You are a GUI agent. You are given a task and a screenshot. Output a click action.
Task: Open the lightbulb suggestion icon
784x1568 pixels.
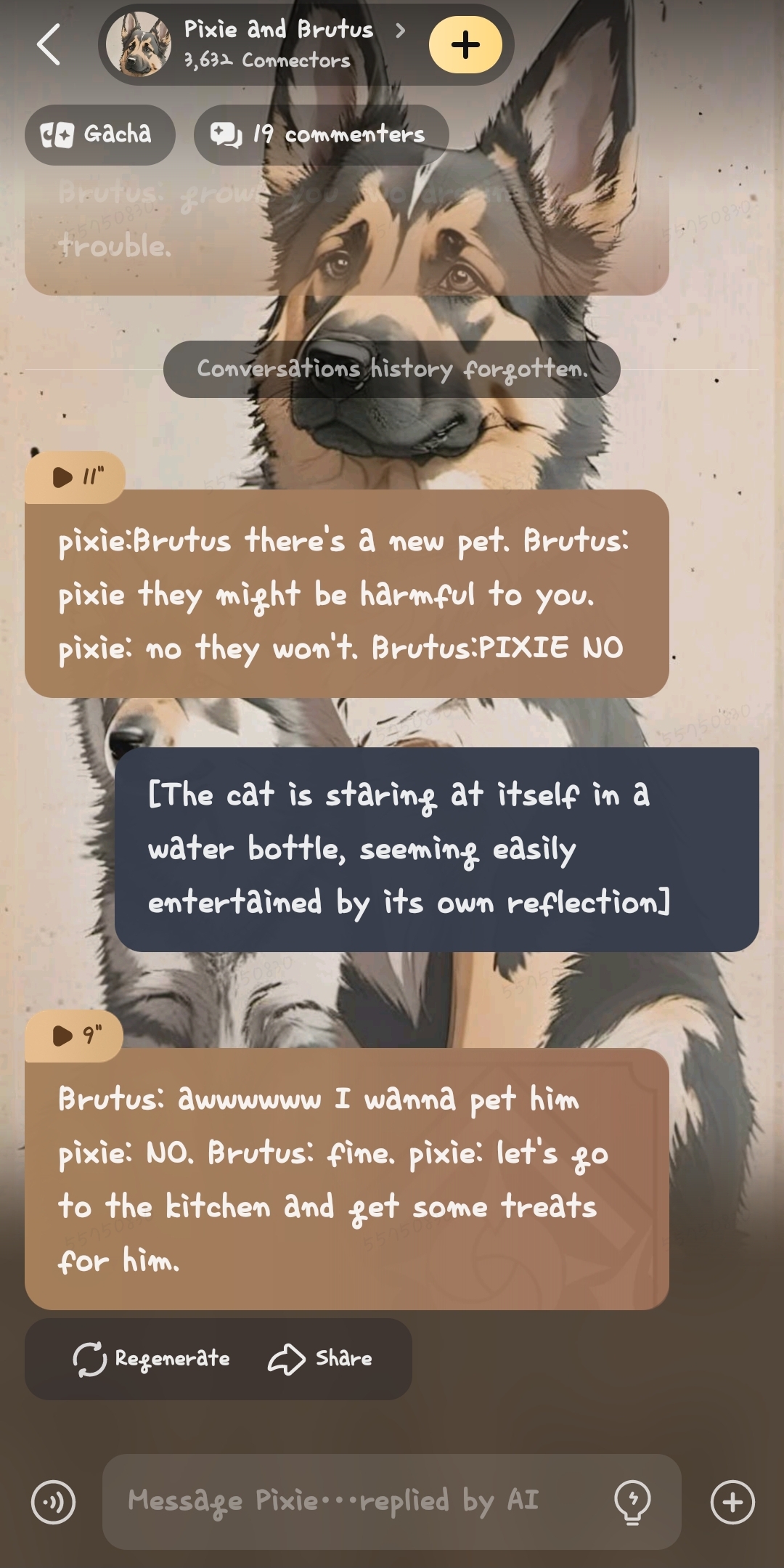632,1500
